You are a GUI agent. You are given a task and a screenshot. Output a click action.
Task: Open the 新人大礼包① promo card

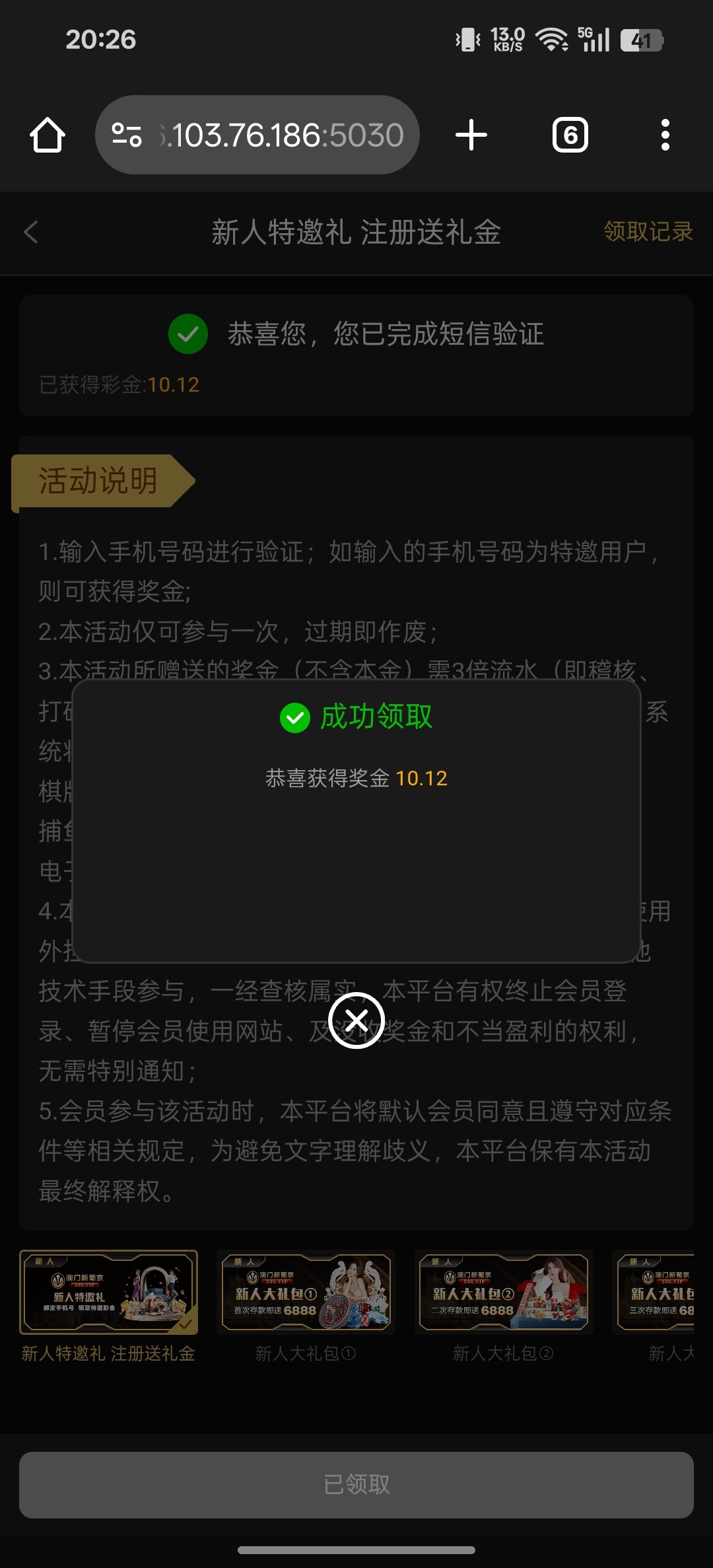(306, 1292)
